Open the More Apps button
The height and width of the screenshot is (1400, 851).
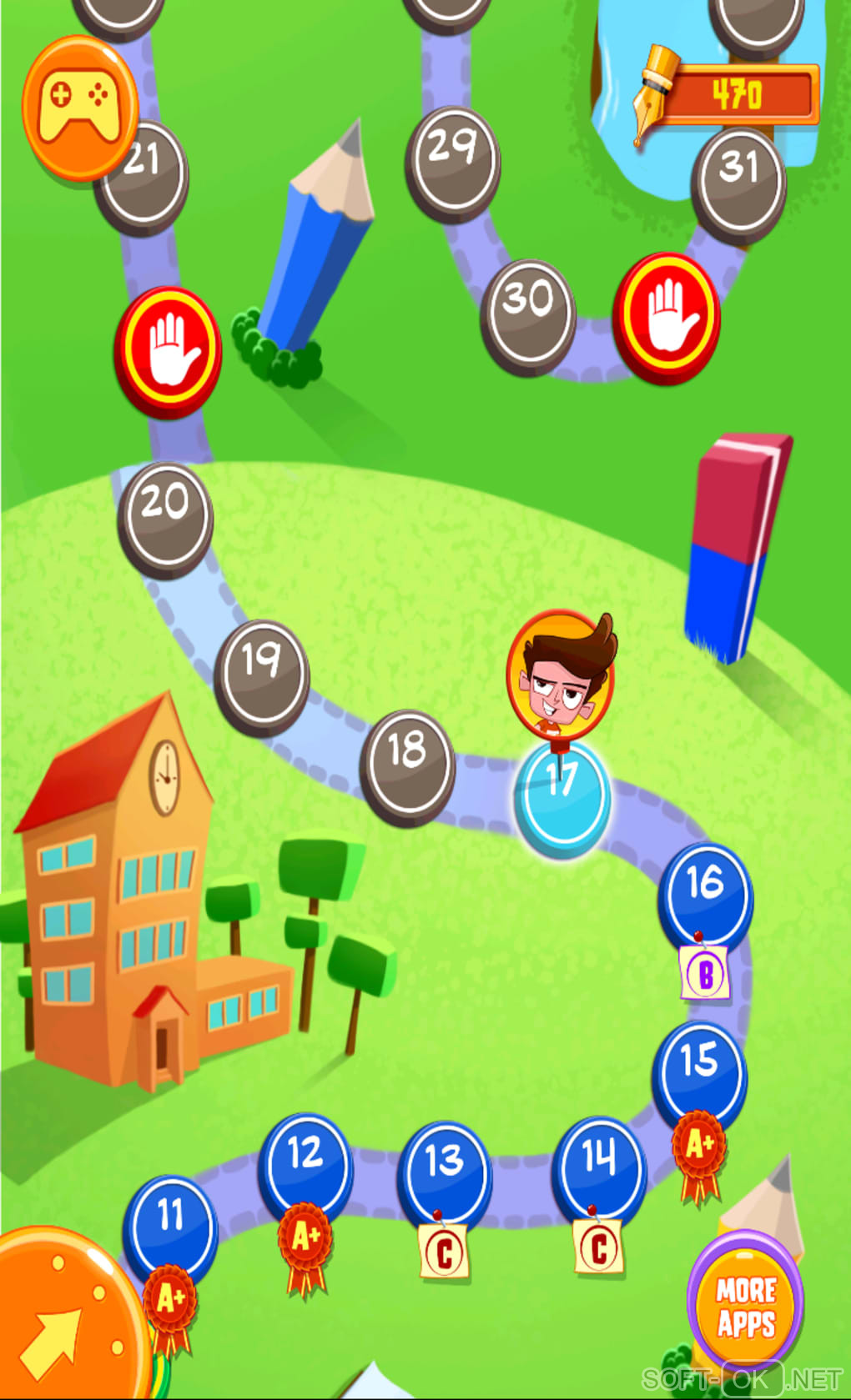pos(745,1305)
